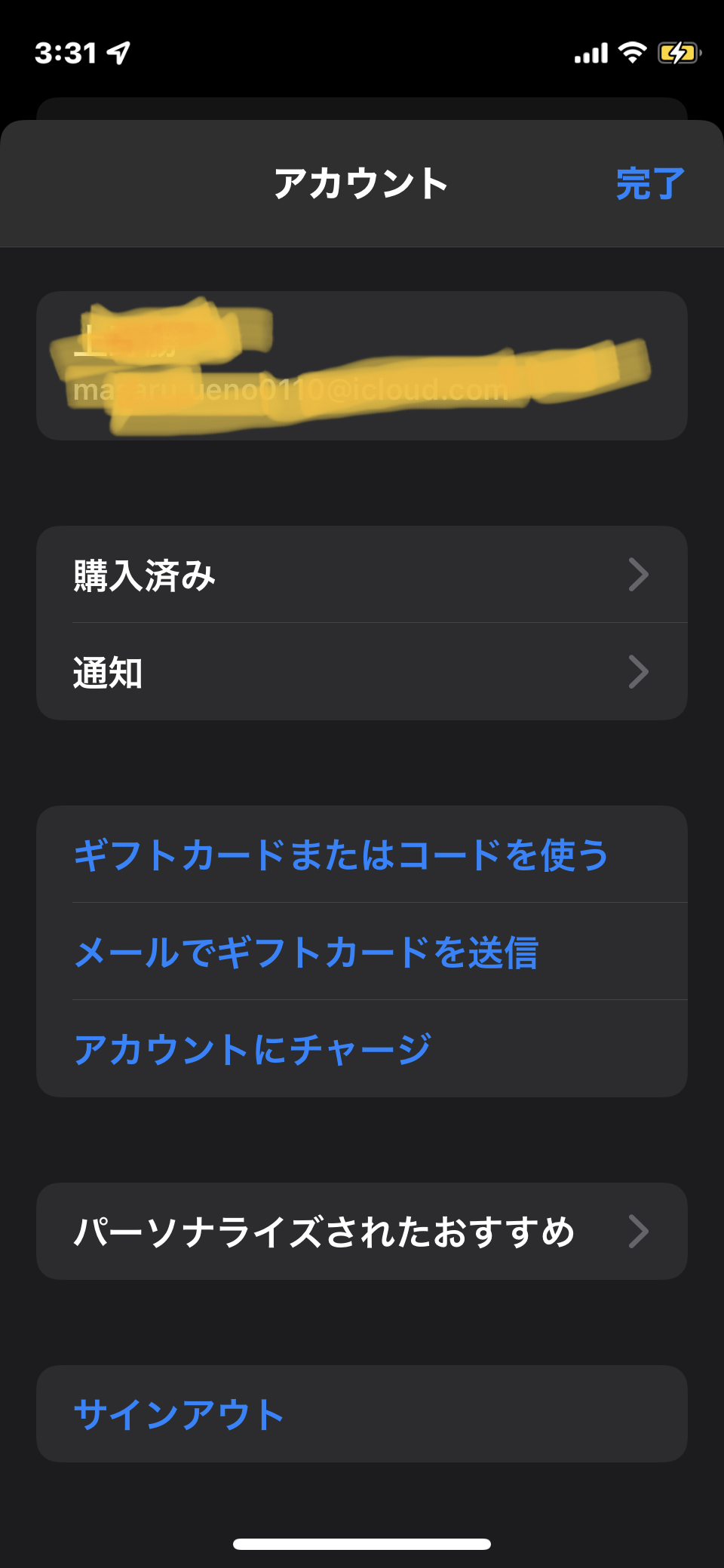Screen dimensions: 724x1568
Task: Open 通知 notification settings
Action: pos(362,672)
